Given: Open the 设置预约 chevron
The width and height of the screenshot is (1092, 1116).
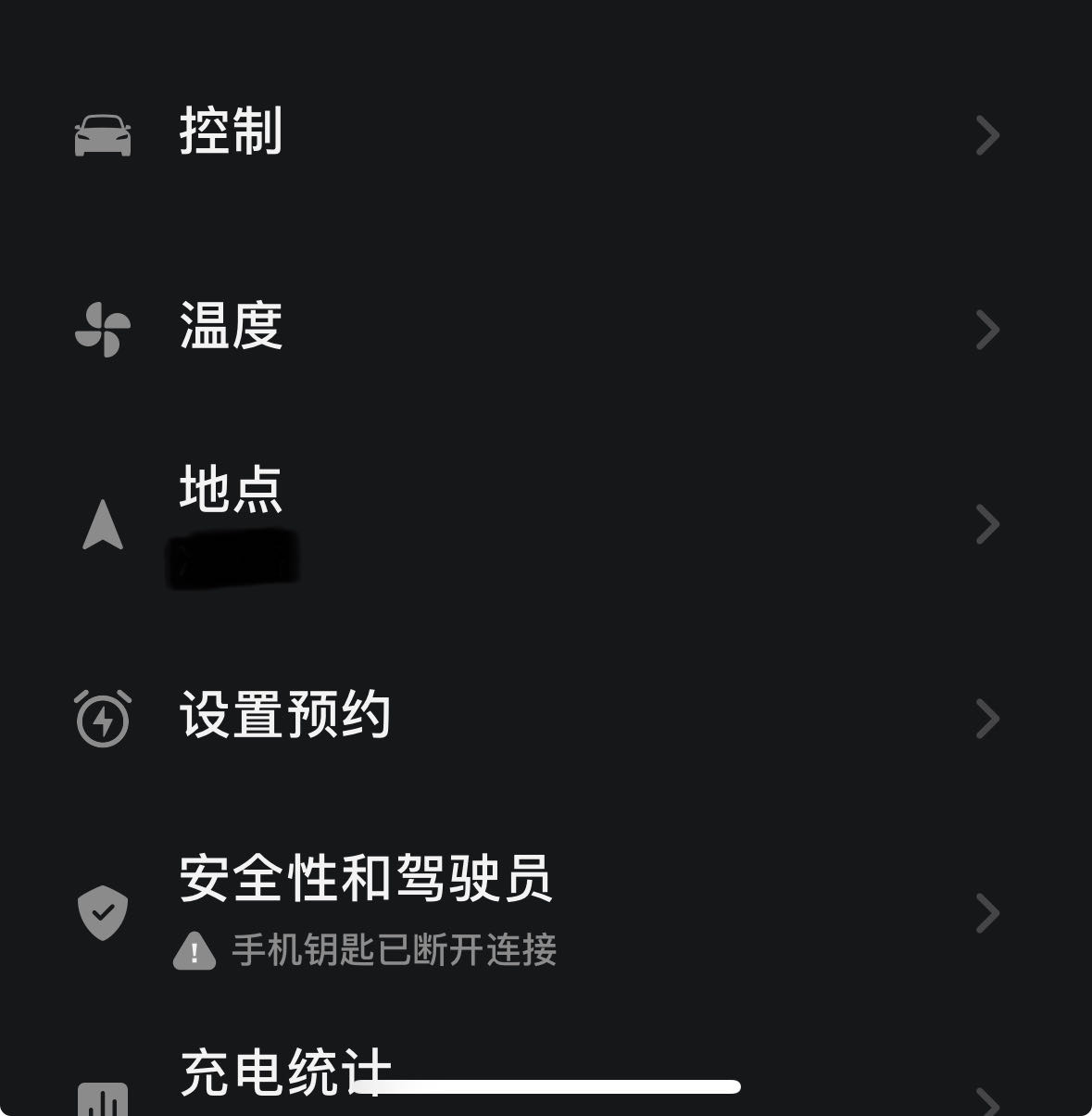Looking at the screenshot, I should [987, 719].
